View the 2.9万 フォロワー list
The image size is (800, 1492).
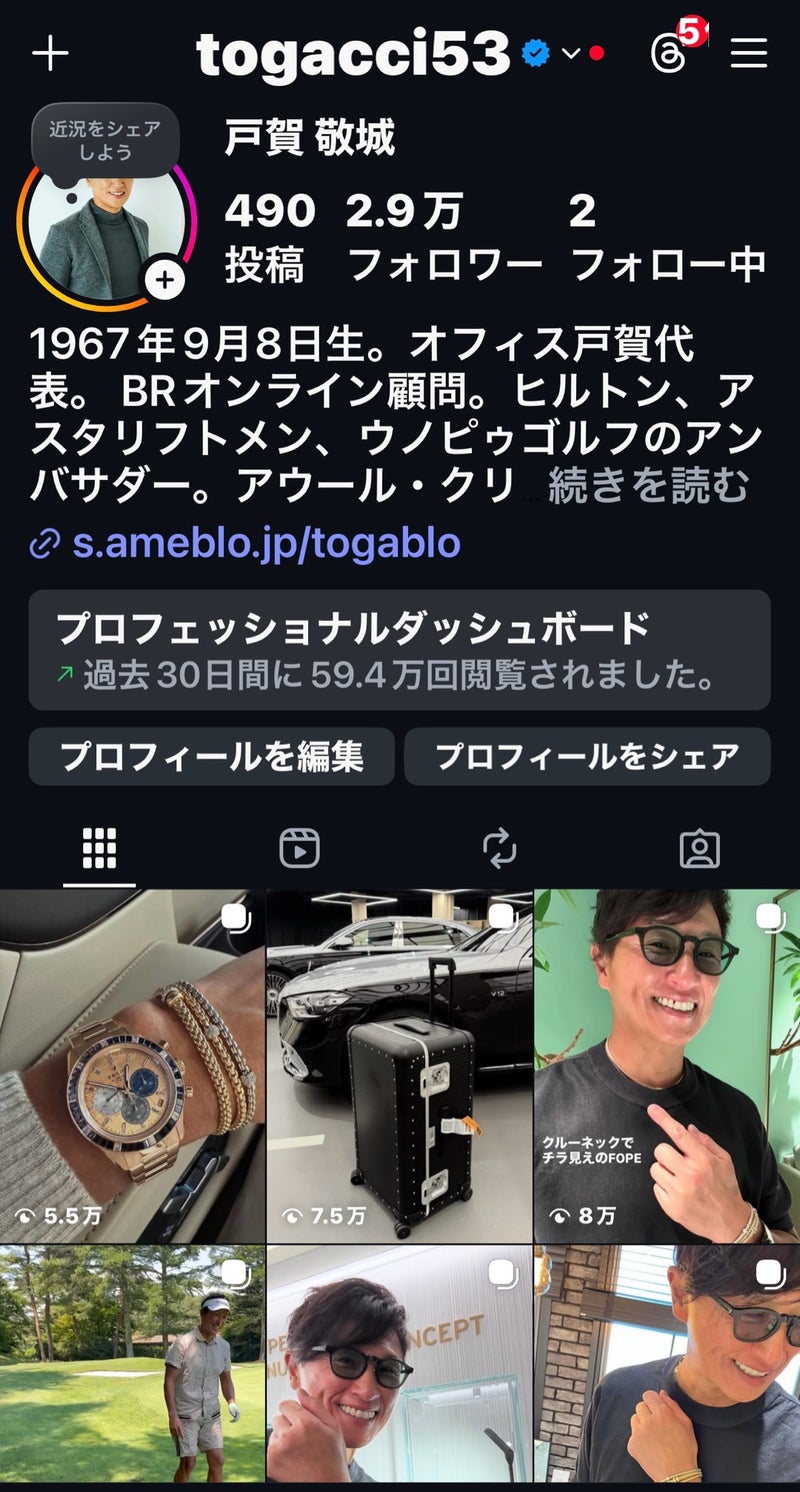click(x=443, y=237)
